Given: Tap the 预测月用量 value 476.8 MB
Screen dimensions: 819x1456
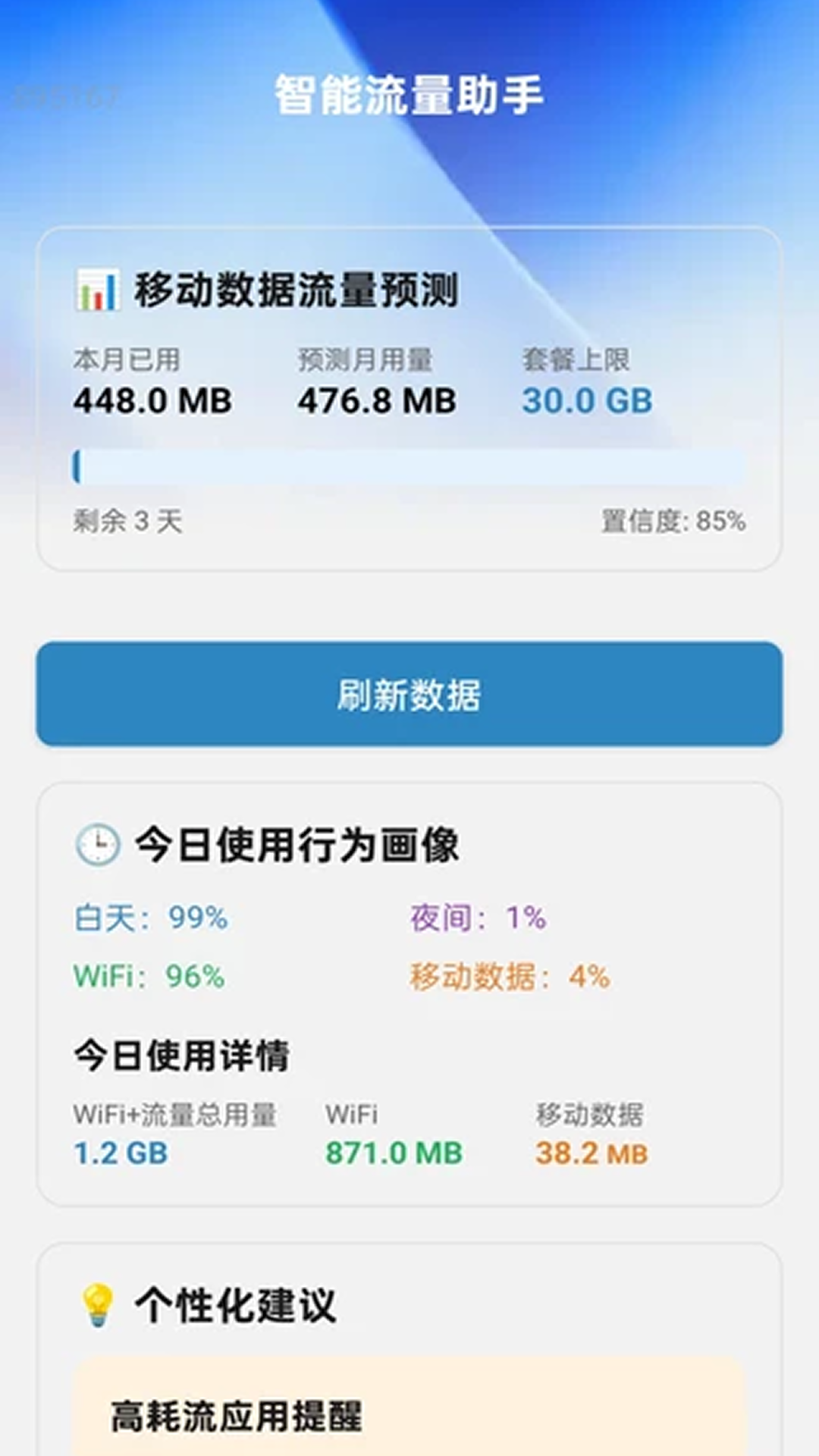Looking at the screenshot, I should pyautogui.click(x=377, y=401).
